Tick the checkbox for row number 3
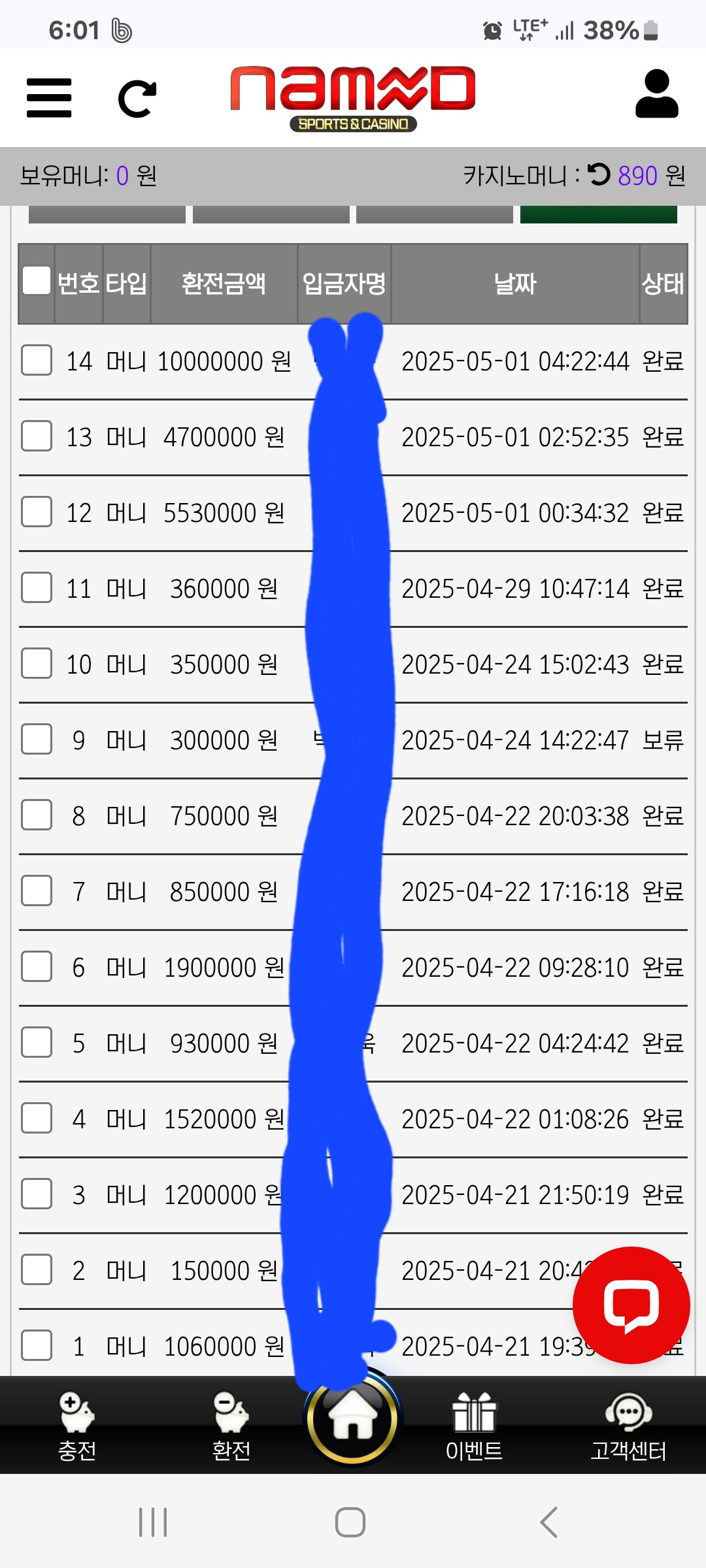Image resolution: width=706 pixels, height=1568 pixels. (x=37, y=1194)
